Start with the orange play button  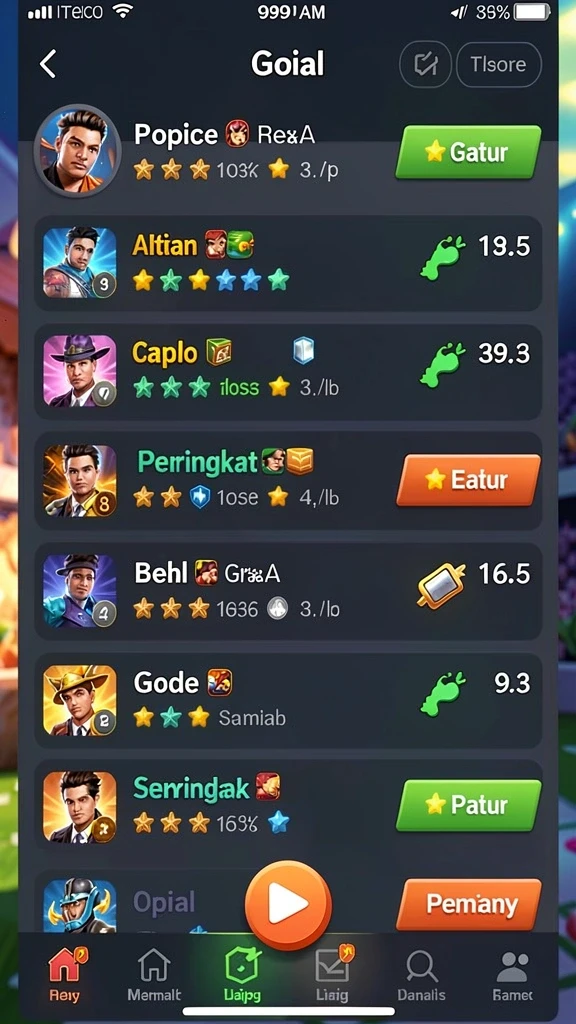[288, 905]
